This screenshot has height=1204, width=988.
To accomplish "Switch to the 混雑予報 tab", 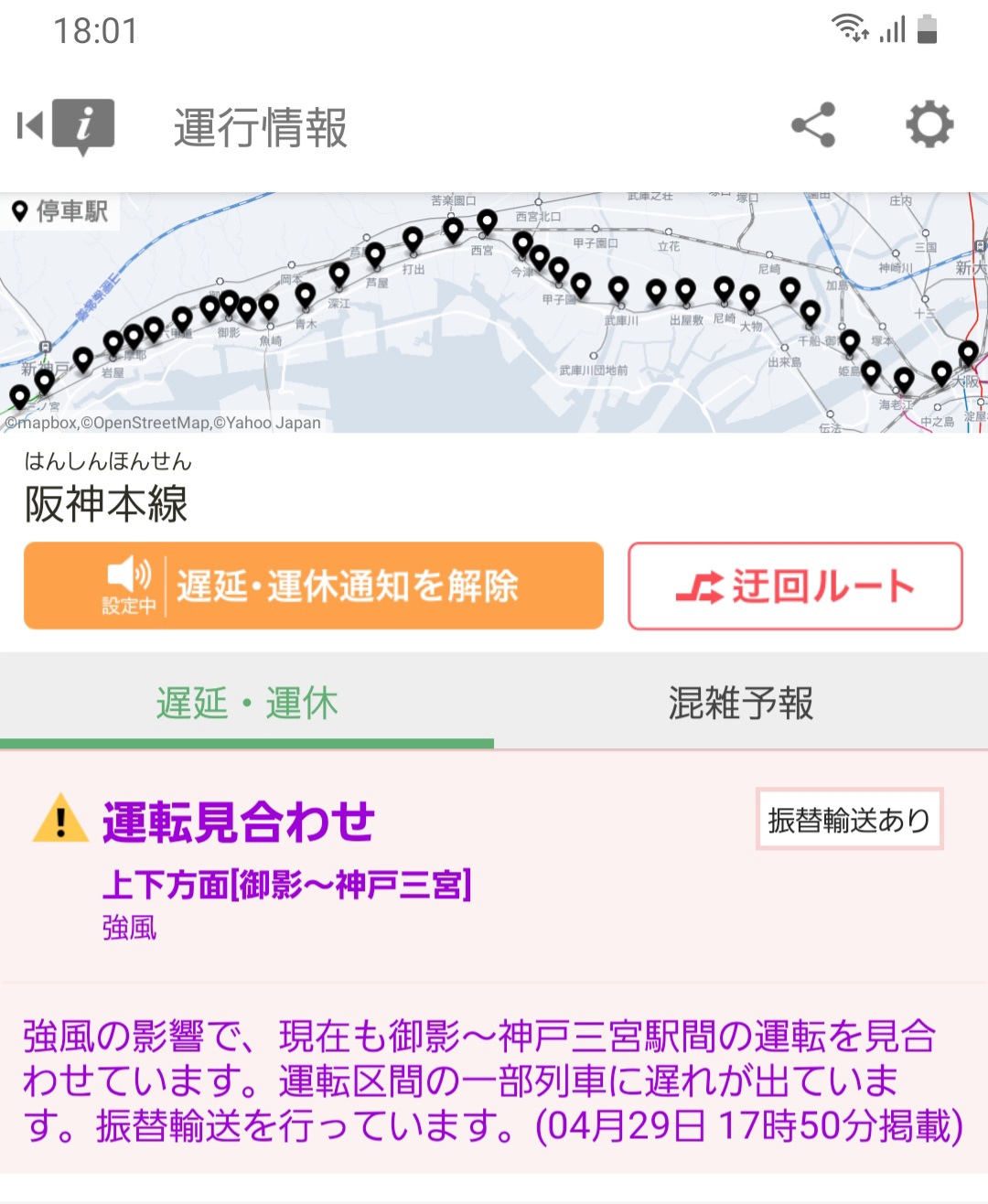I will [741, 704].
